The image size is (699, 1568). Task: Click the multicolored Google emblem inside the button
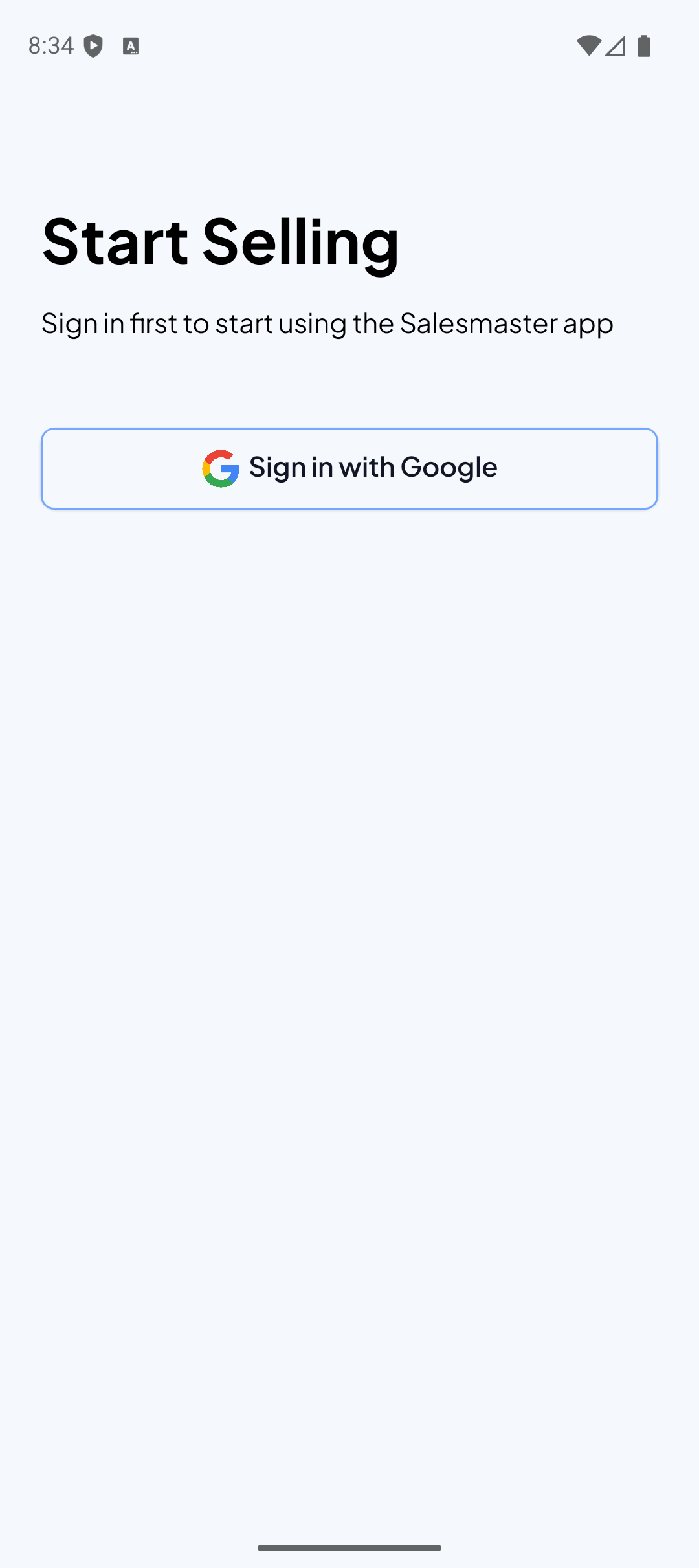tap(220, 468)
